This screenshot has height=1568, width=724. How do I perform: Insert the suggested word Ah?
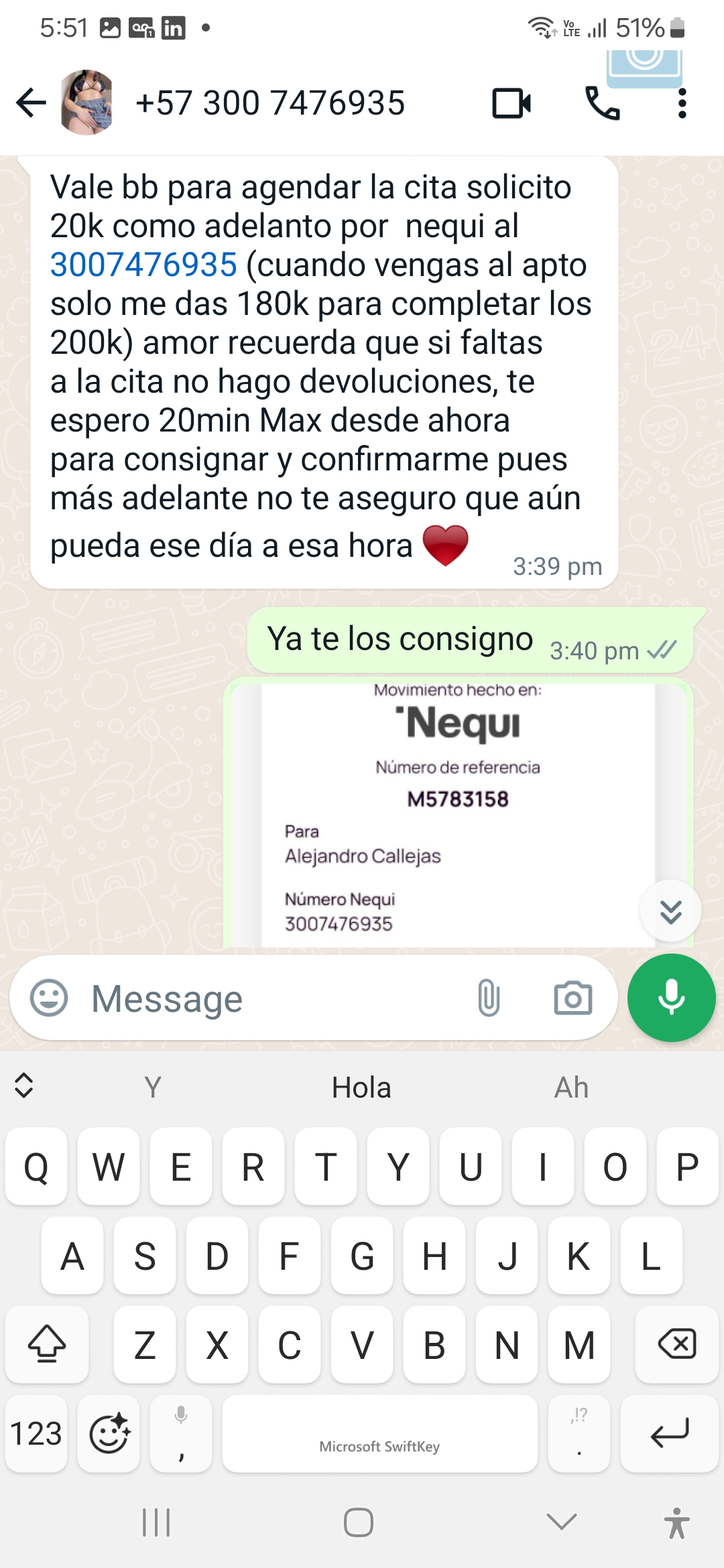[x=571, y=1087]
